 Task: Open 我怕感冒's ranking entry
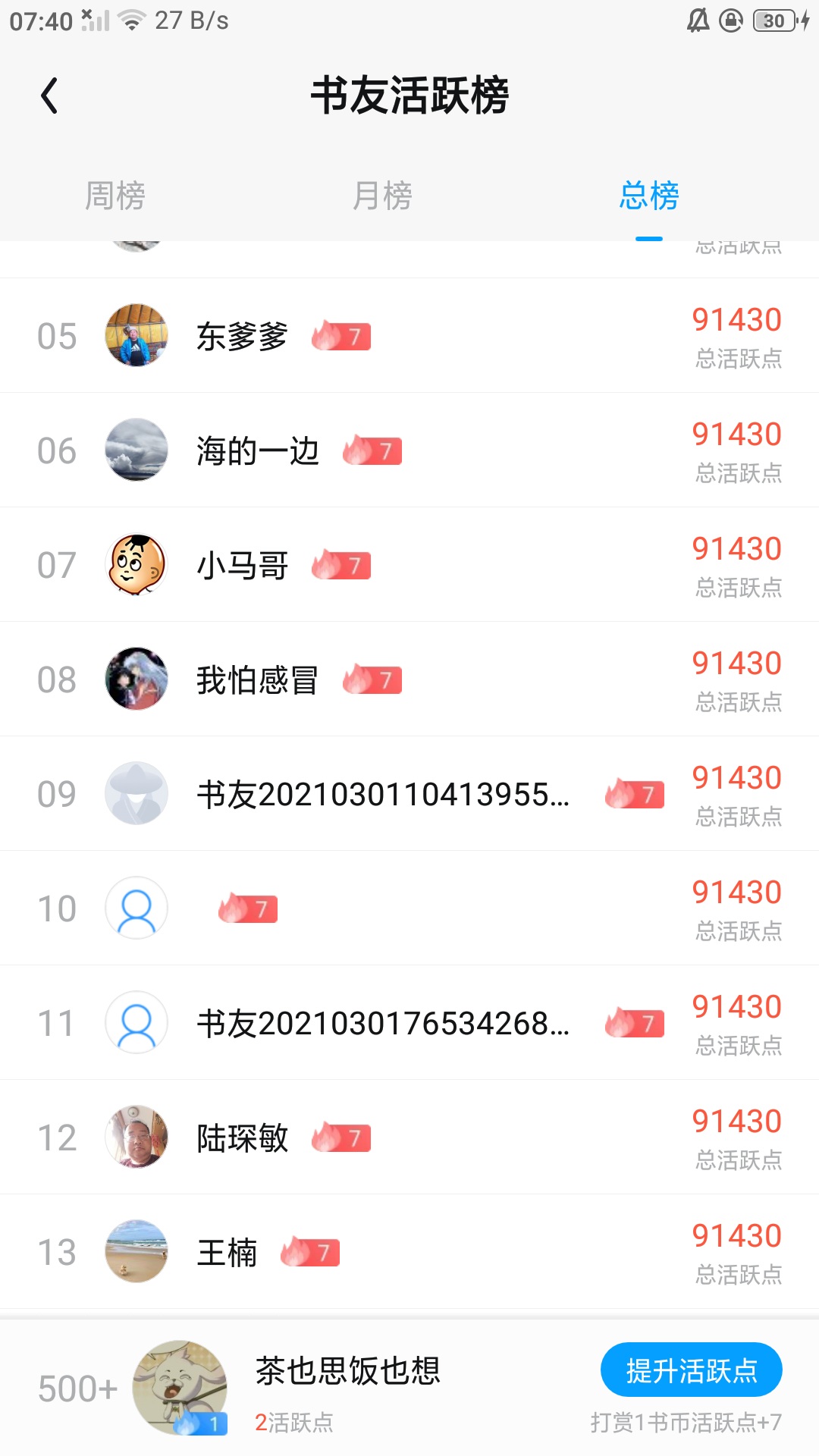[x=409, y=679]
